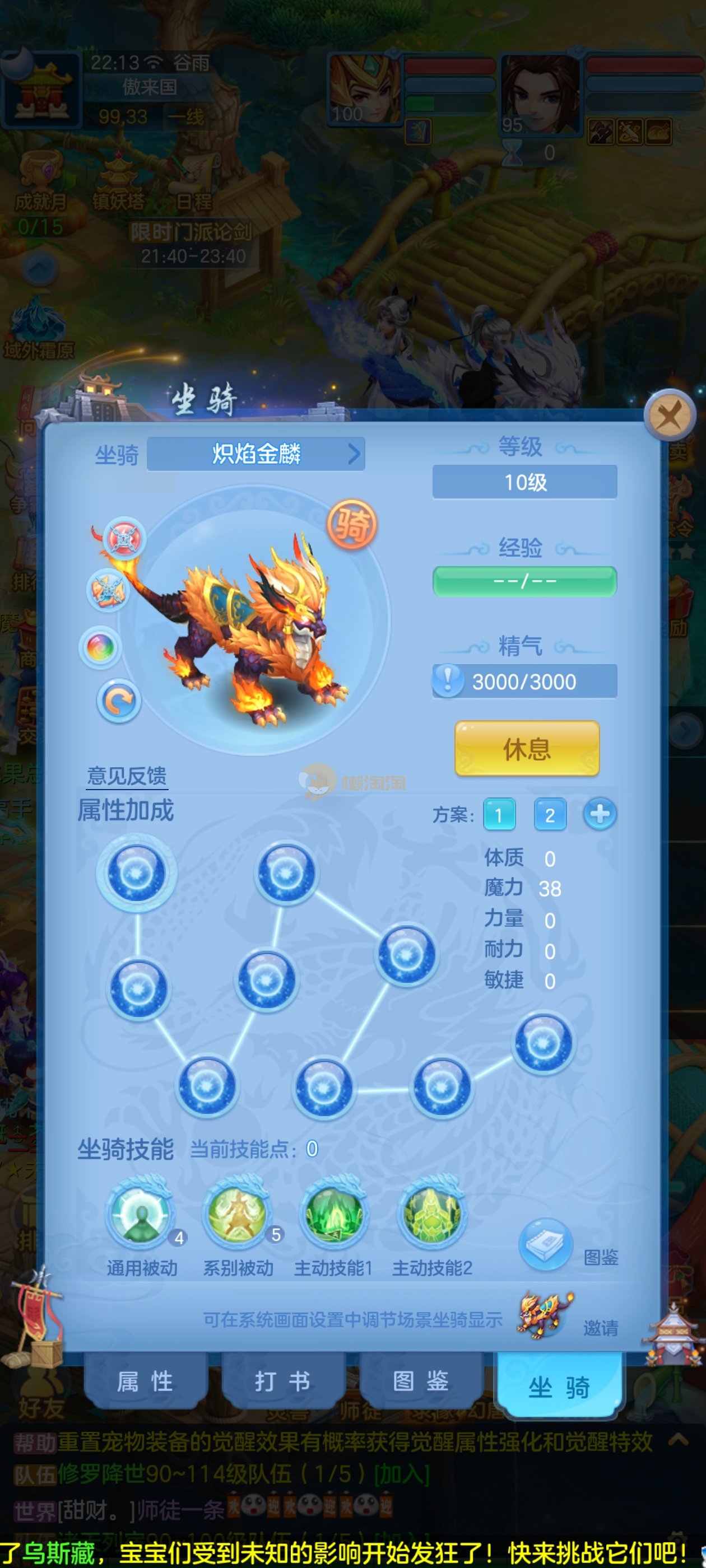
Task: Open the color dye wheel icon
Action: click(100, 647)
